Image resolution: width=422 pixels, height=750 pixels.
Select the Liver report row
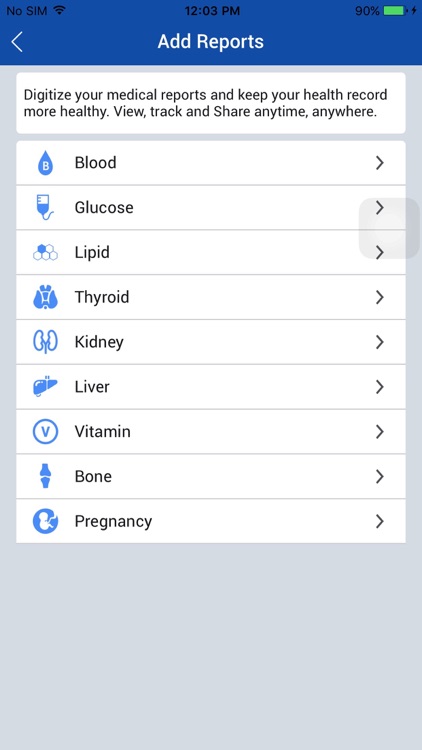(211, 386)
